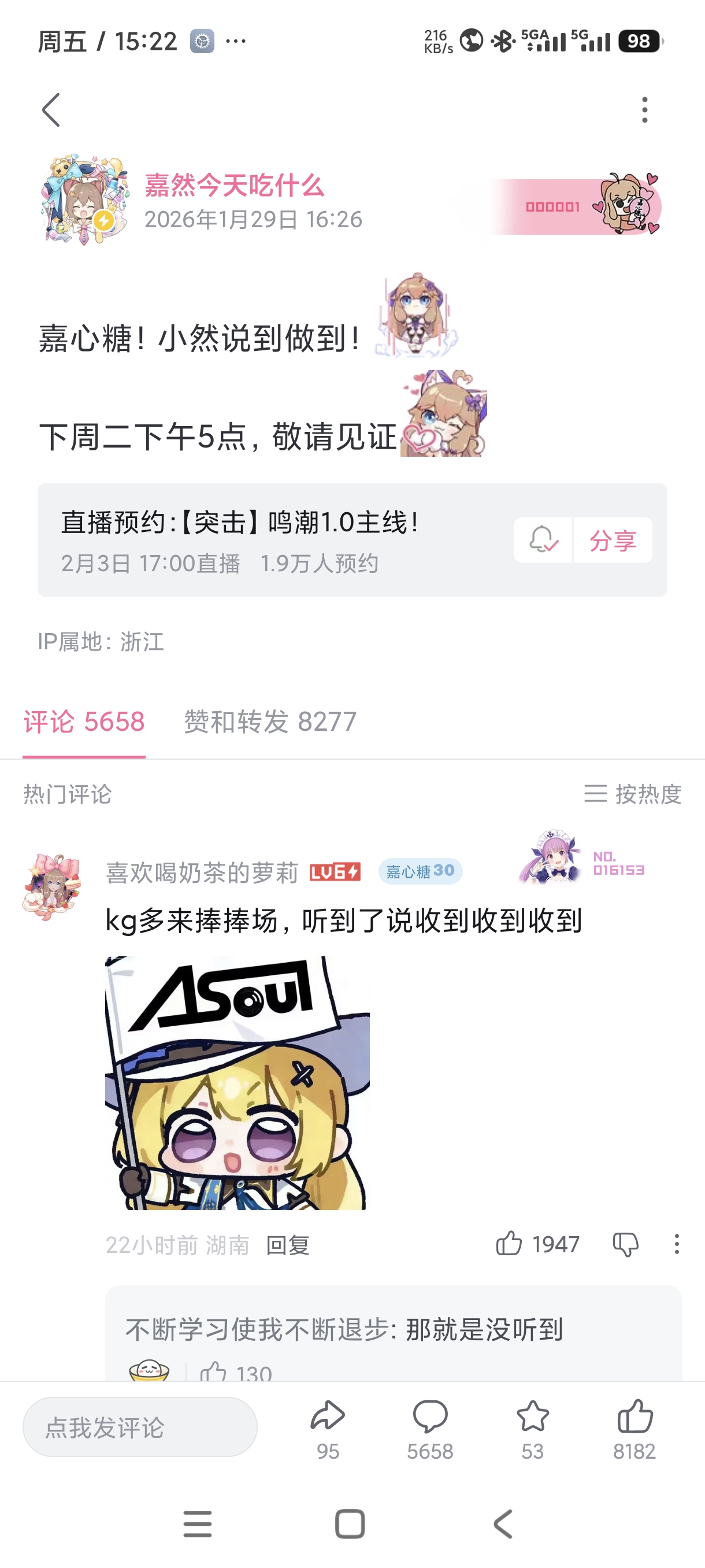
Task: Tap 点我发评论 input field
Action: coord(140,1427)
